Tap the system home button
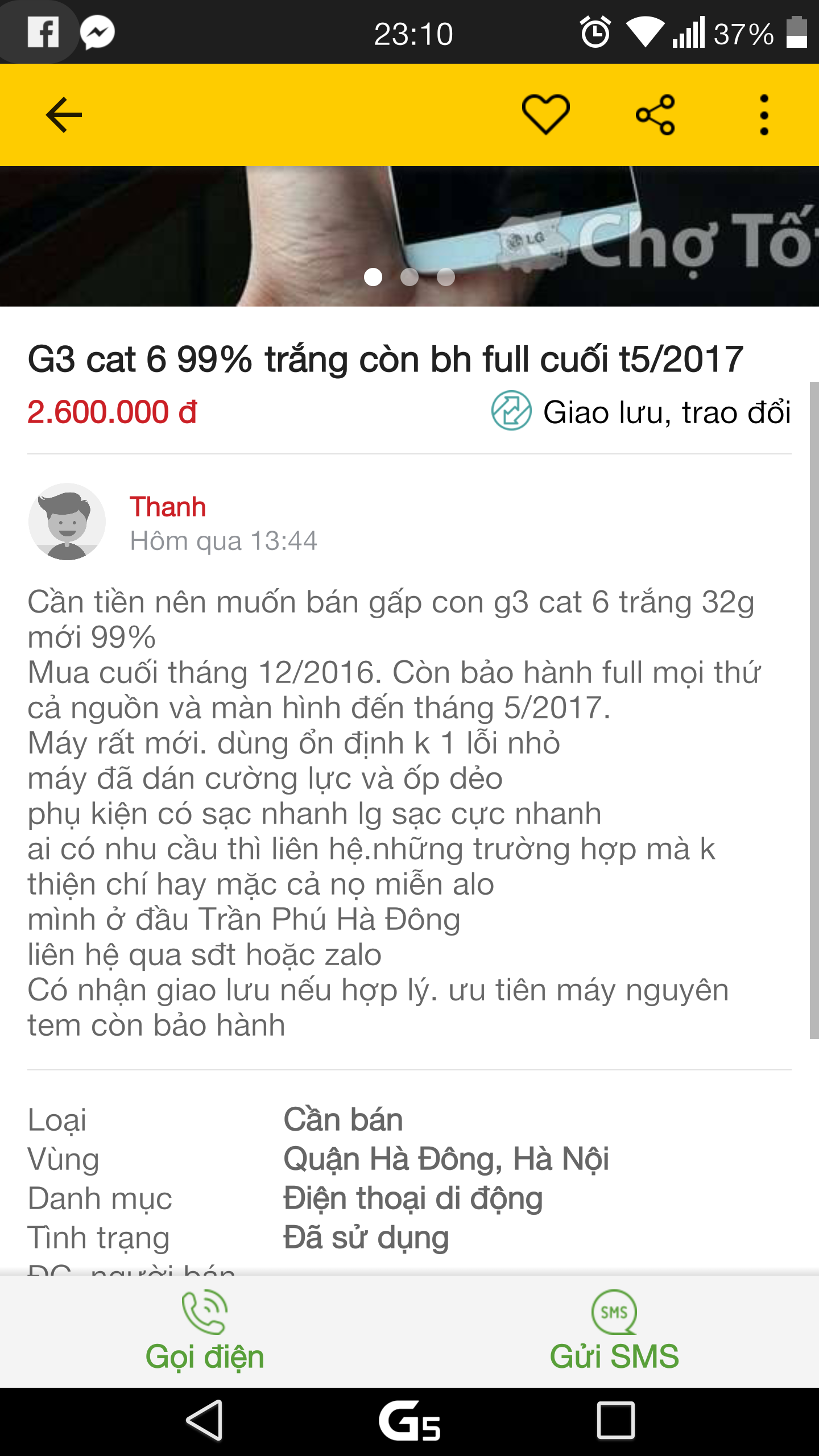 (409, 1420)
